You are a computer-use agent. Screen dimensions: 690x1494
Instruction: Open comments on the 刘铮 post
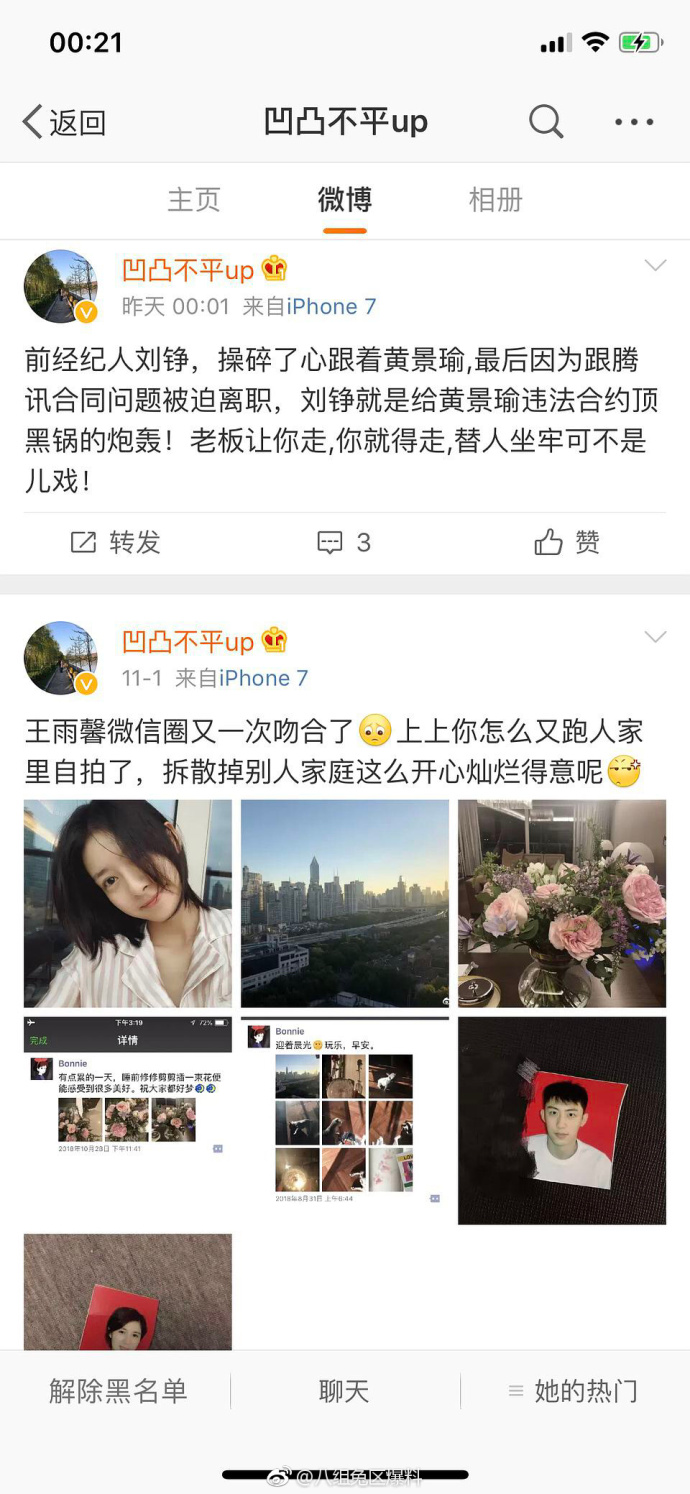coord(344,542)
